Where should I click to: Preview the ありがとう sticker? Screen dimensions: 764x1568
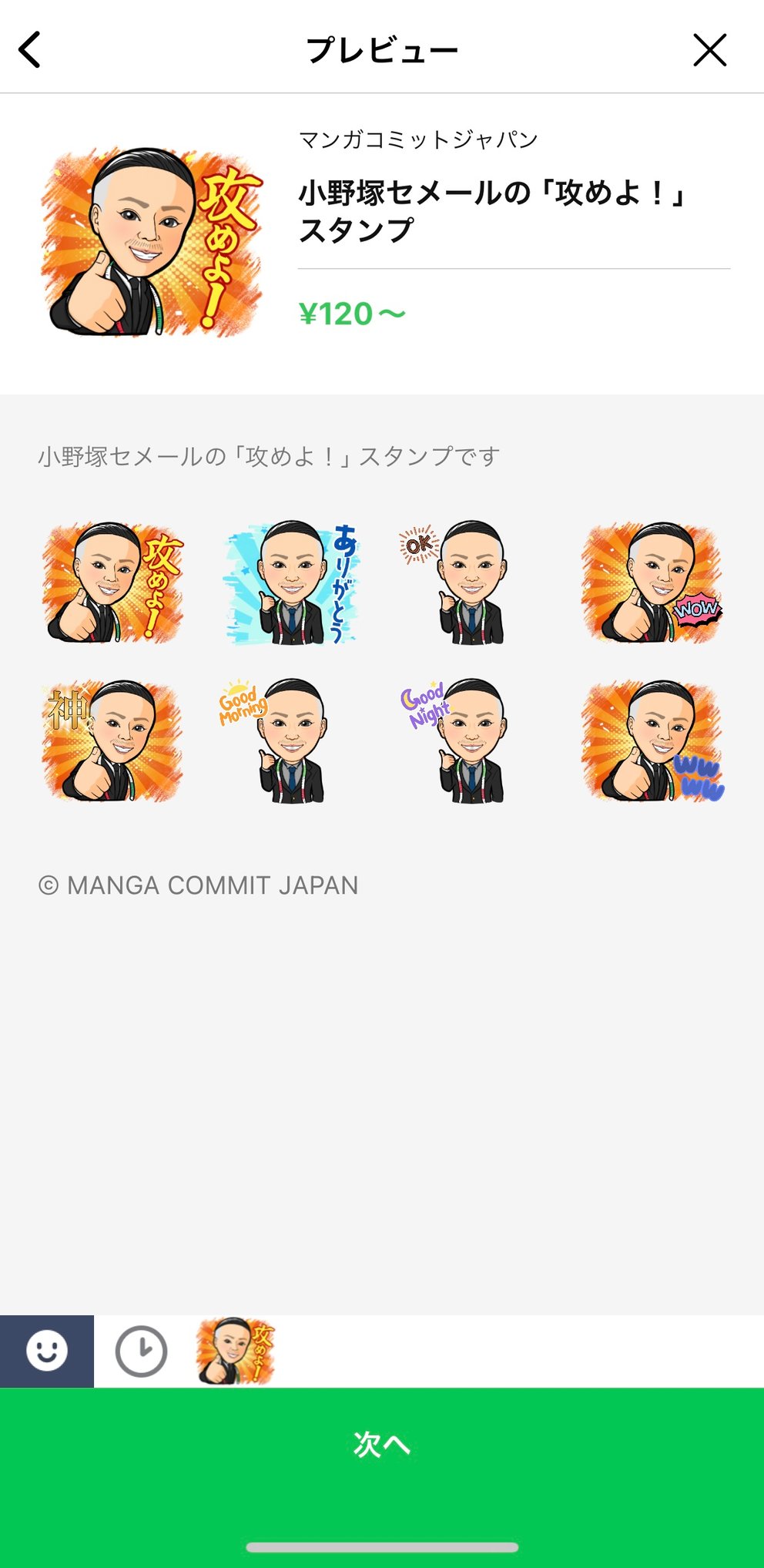coord(293,583)
